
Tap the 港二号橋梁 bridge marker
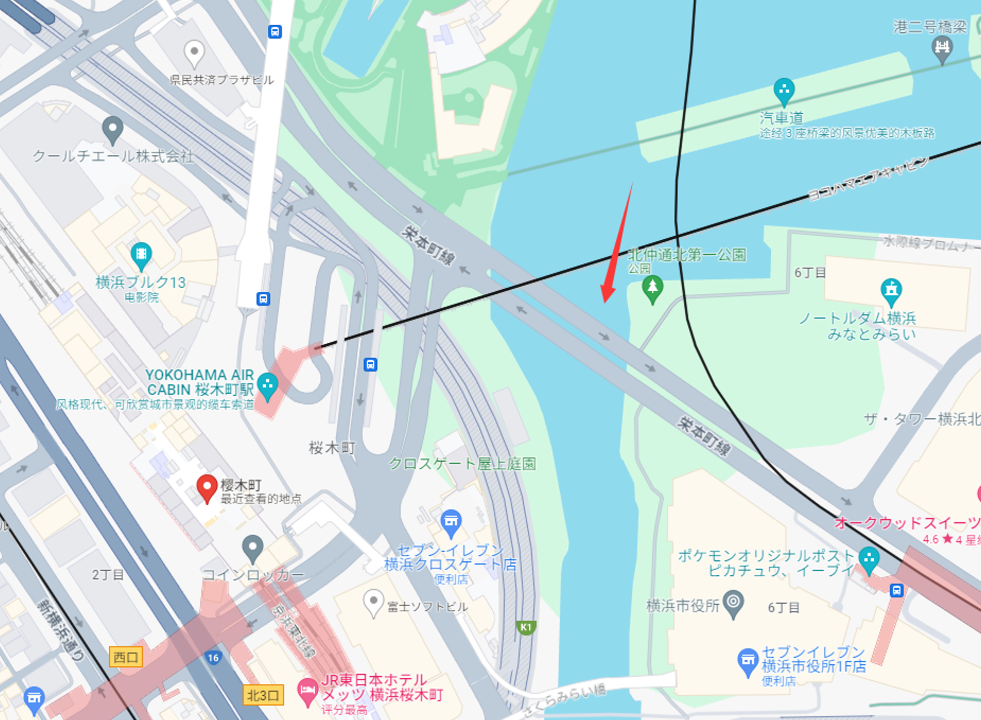click(941, 49)
